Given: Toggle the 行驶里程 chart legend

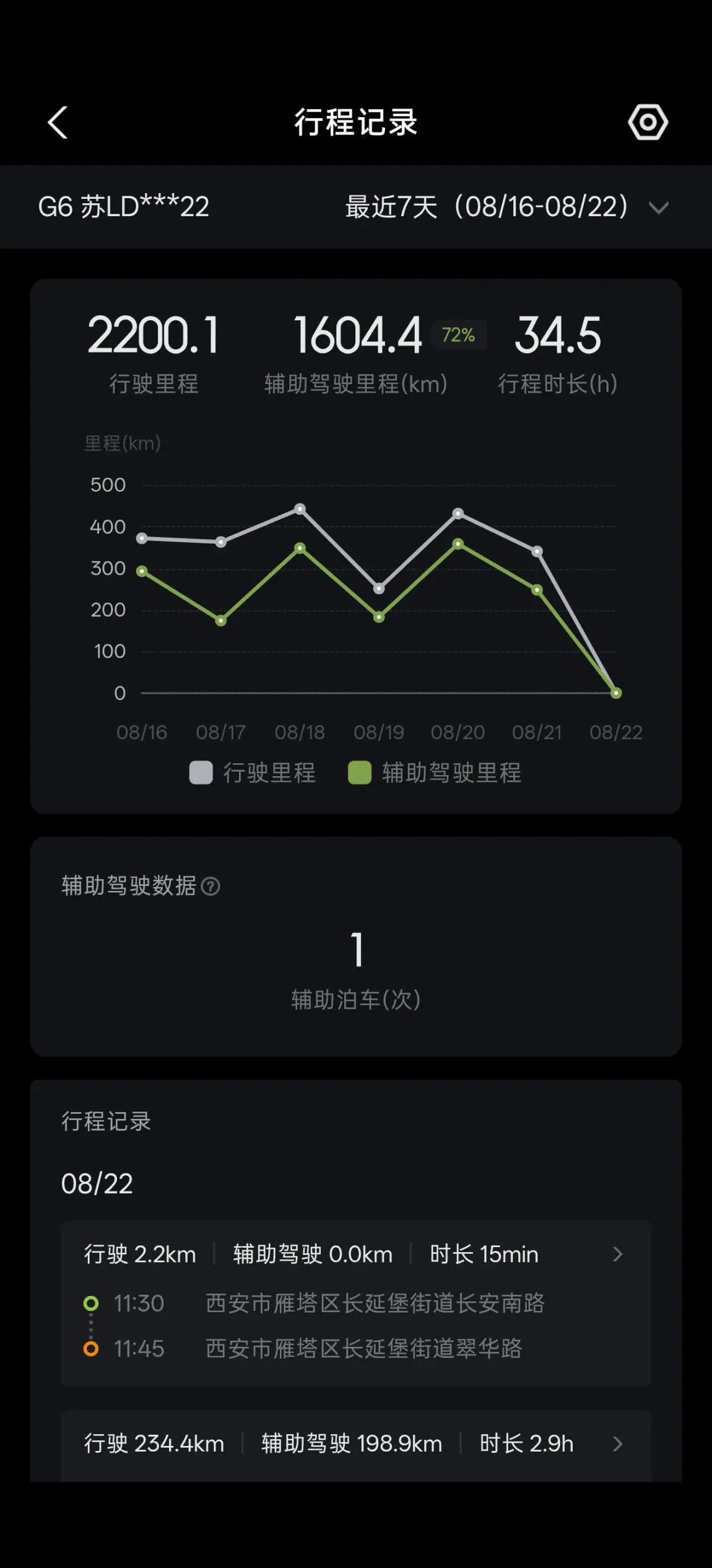Looking at the screenshot, I should point(252,773).
